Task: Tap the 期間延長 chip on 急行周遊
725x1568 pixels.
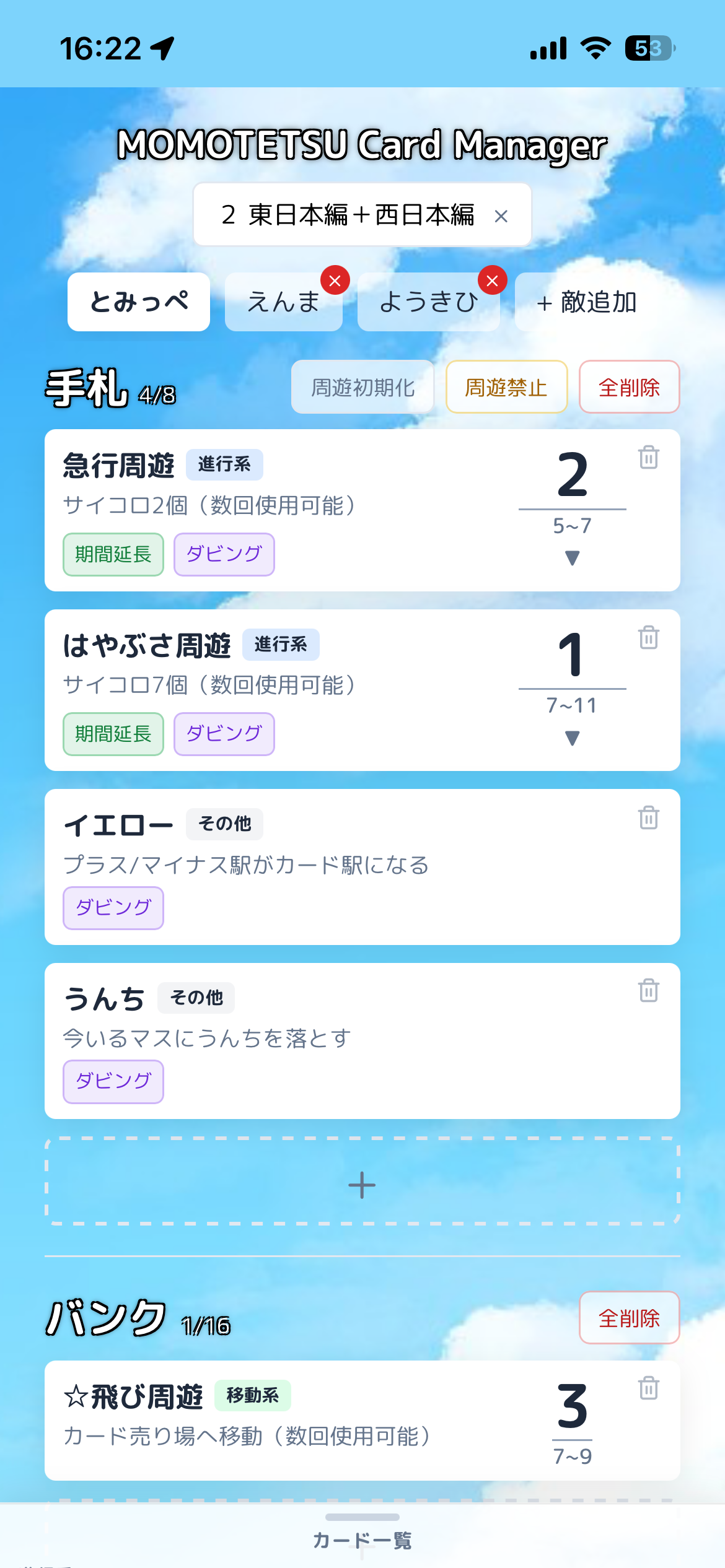Action: point(113,554)
